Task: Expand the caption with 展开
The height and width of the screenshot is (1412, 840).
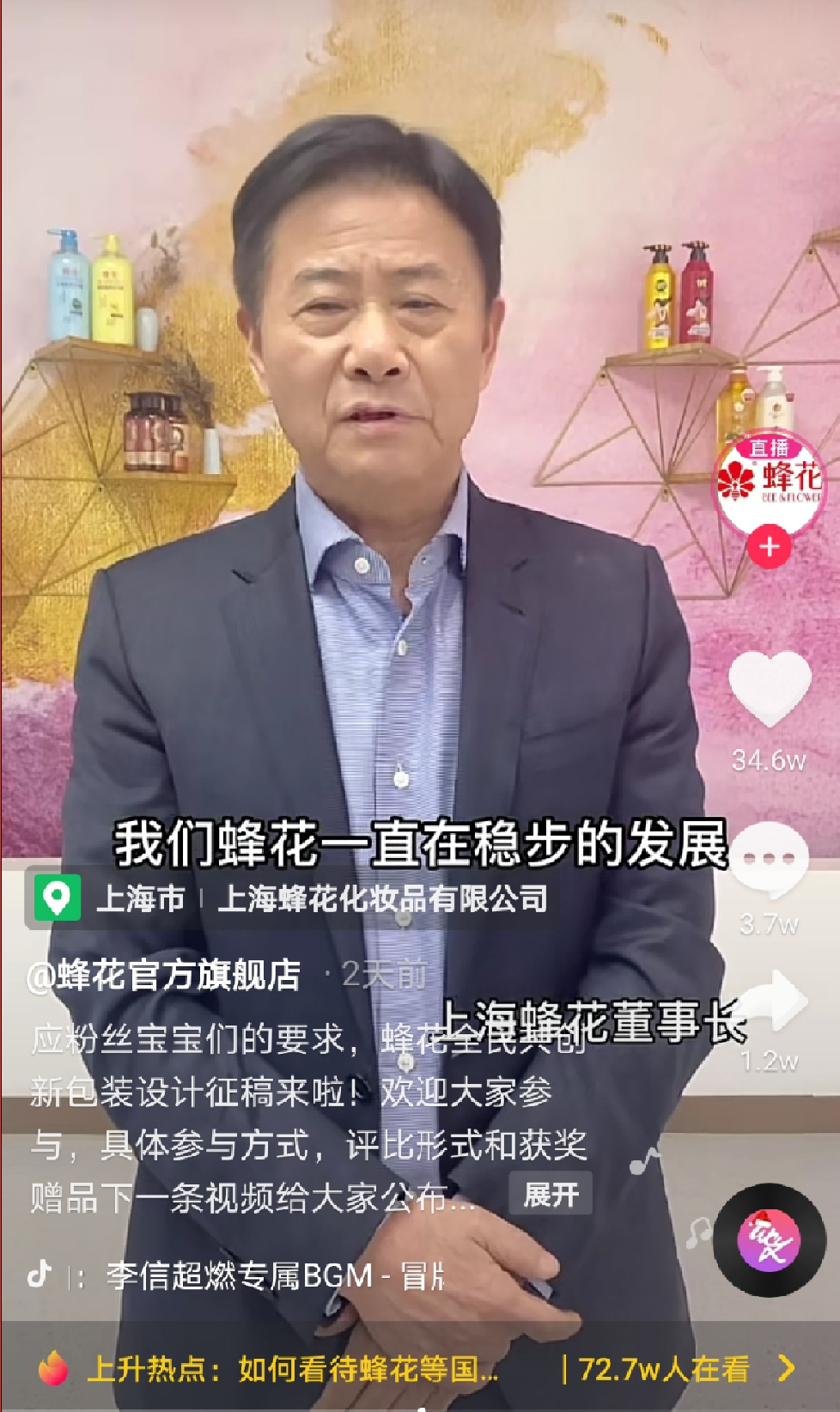Action: point(551,1194)
